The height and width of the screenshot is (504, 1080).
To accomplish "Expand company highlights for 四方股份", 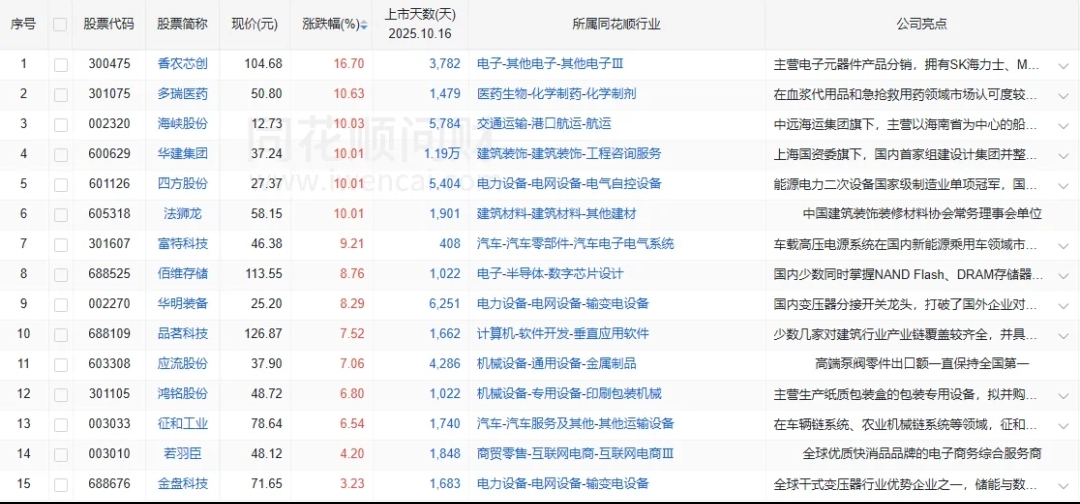I will [x=1063, y=184].
